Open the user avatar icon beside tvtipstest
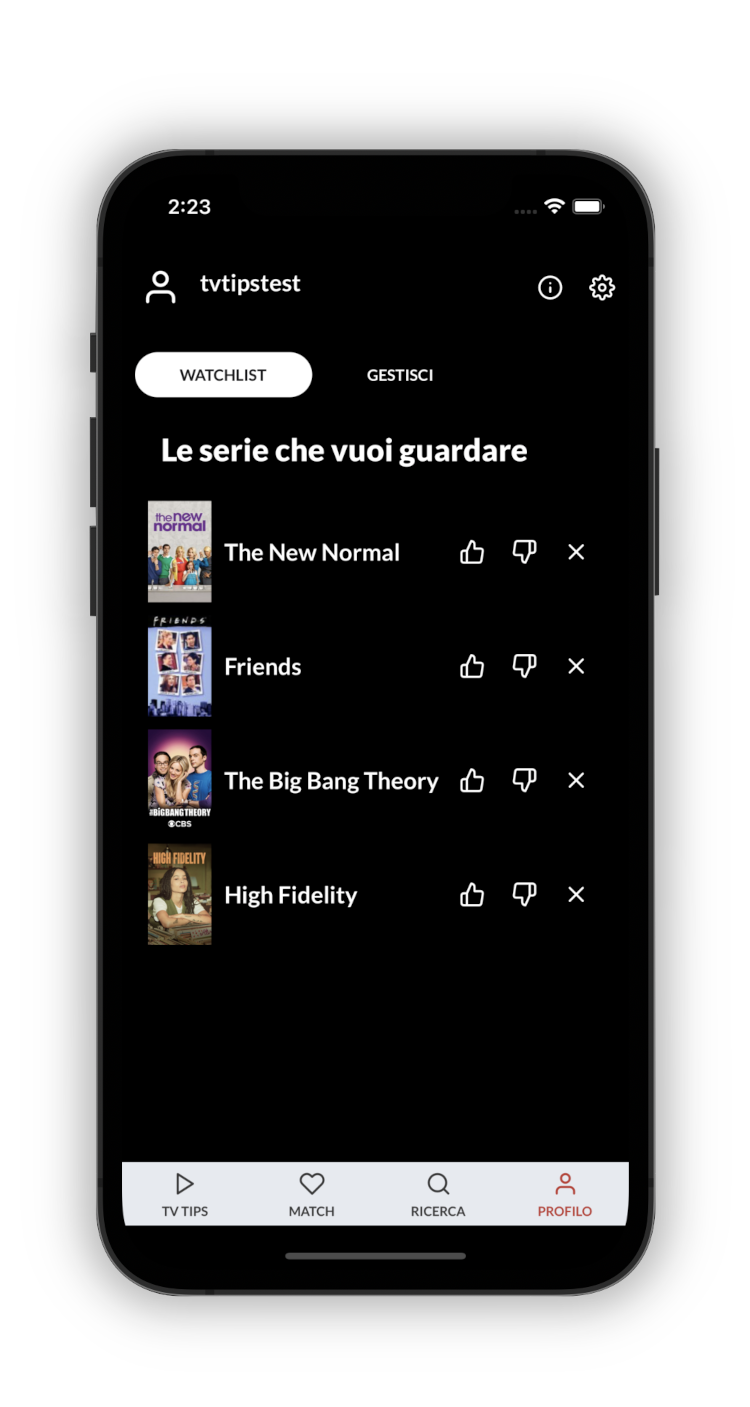 point(160,287)
